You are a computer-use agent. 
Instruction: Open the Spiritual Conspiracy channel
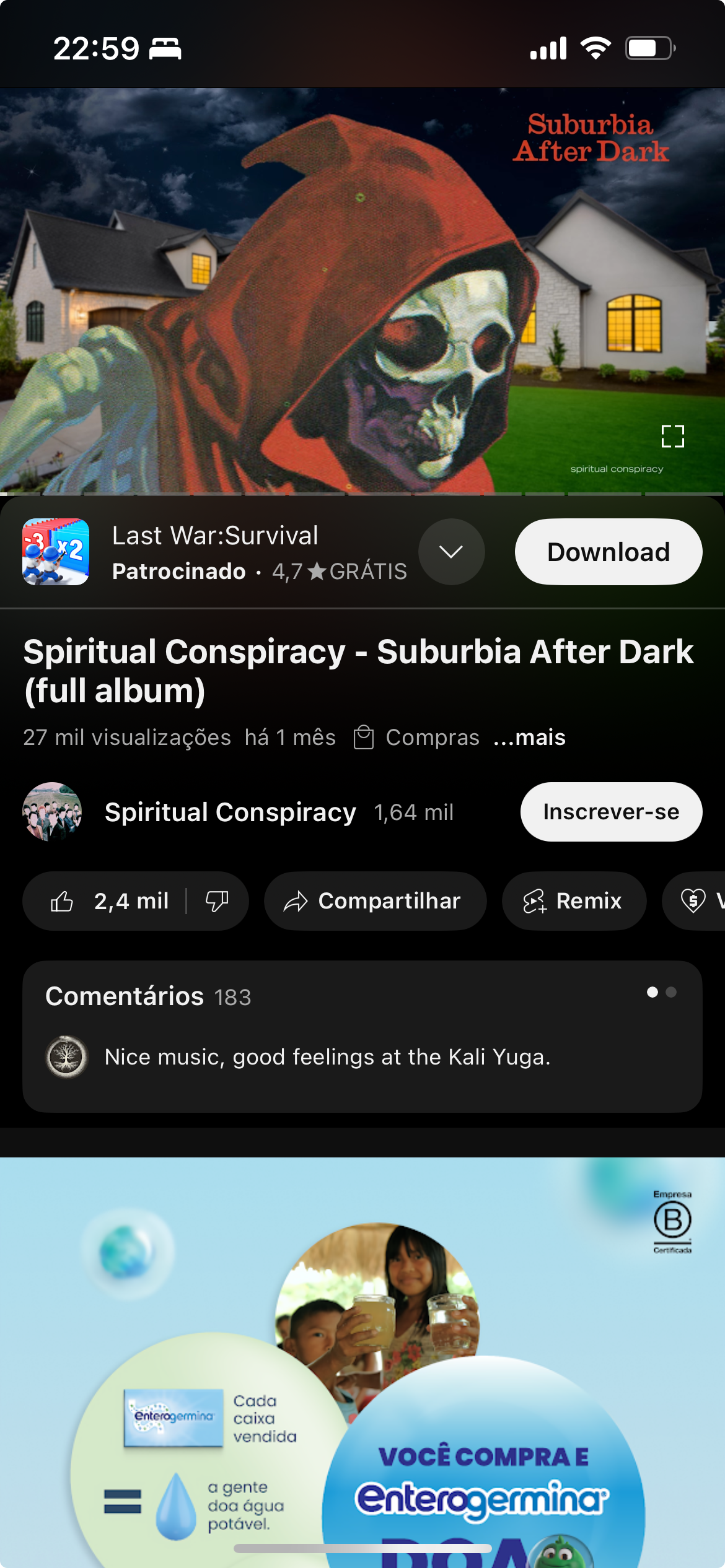pos(230,812)
